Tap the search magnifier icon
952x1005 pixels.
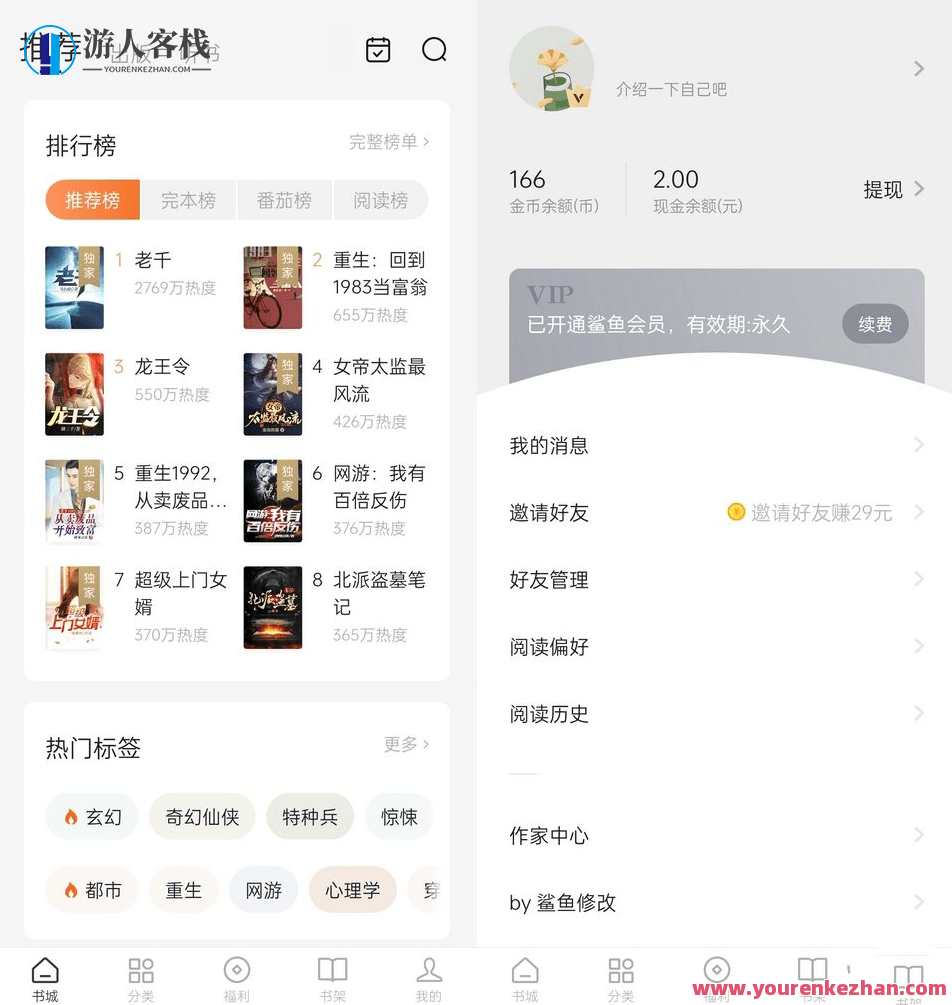434,49
